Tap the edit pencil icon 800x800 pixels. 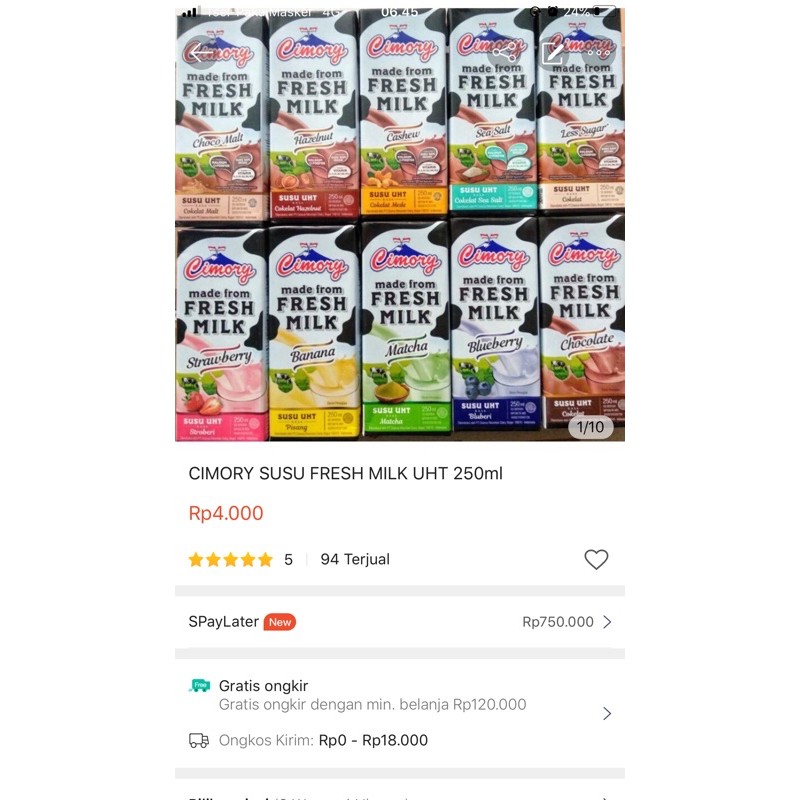(553, 52)
